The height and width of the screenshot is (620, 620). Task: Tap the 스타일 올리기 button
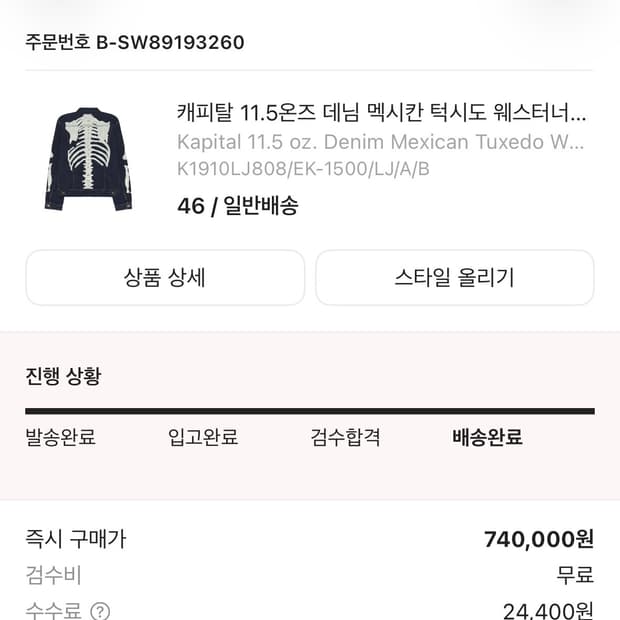point(455,278)
